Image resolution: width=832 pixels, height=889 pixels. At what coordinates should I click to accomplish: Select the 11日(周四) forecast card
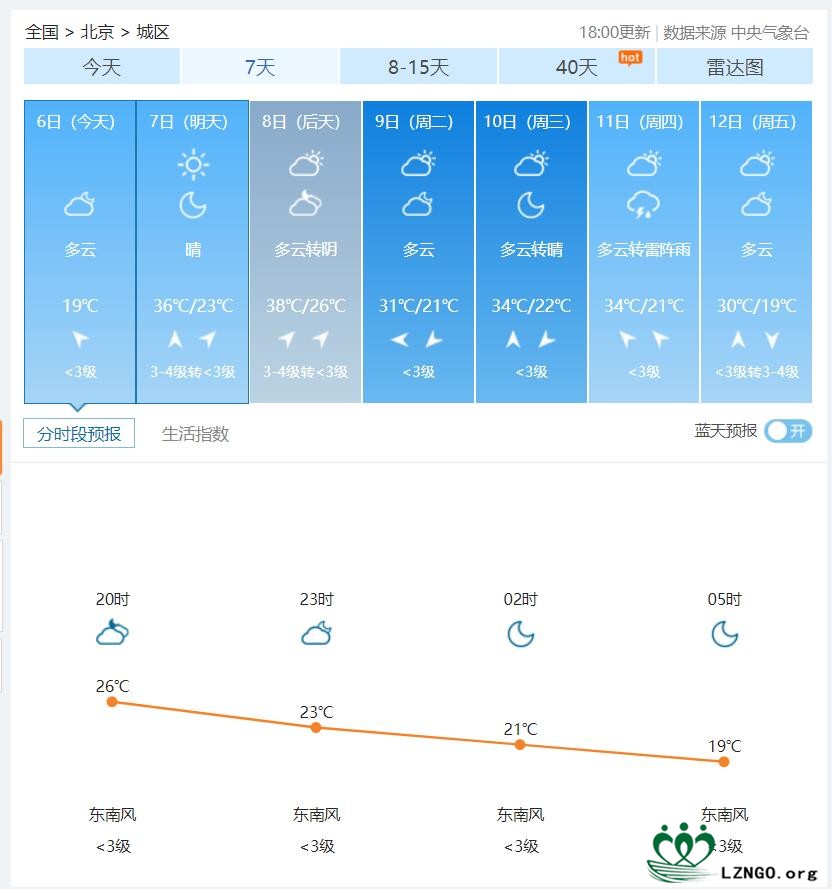(x=644, y=250)
